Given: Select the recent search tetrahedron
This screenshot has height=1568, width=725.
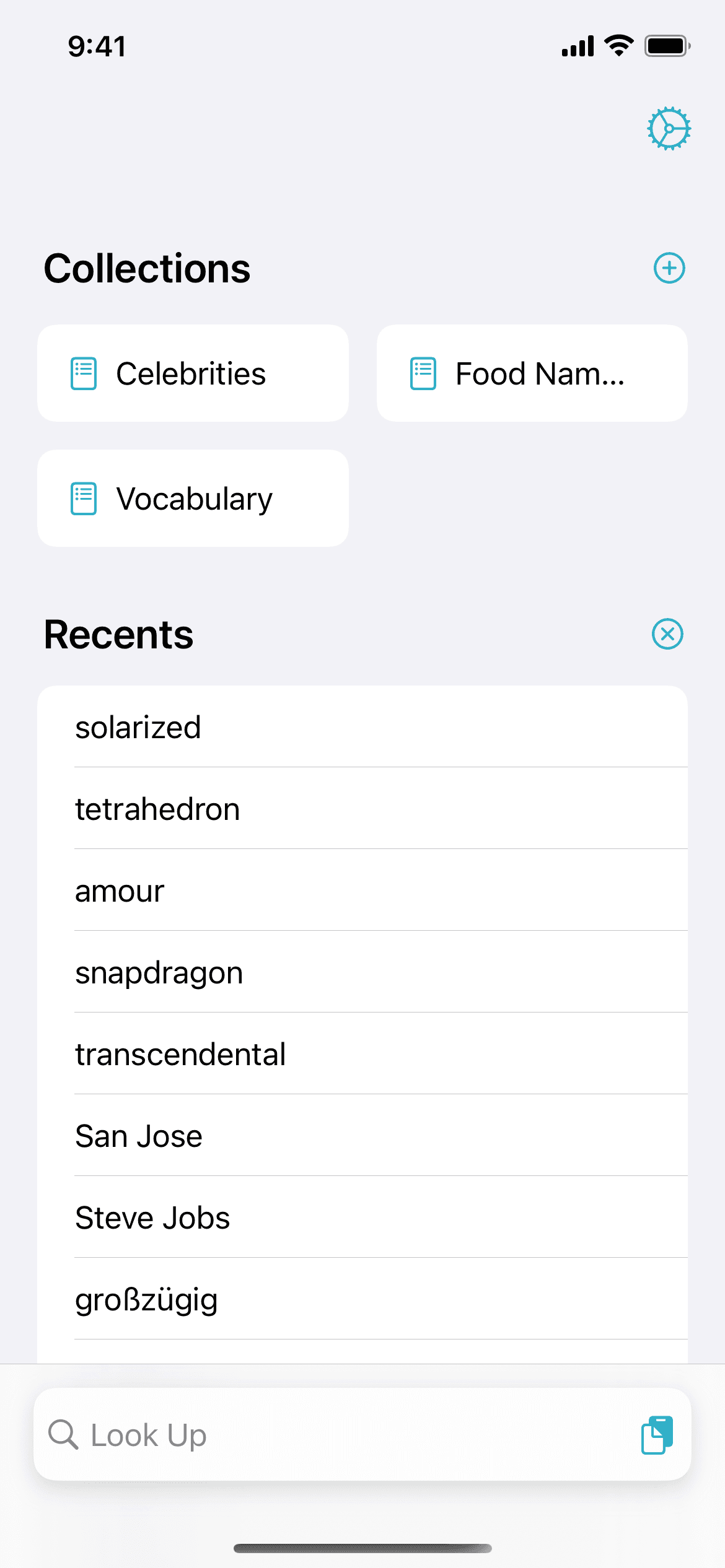Looking at the screenshot, I should pos(157,809).
